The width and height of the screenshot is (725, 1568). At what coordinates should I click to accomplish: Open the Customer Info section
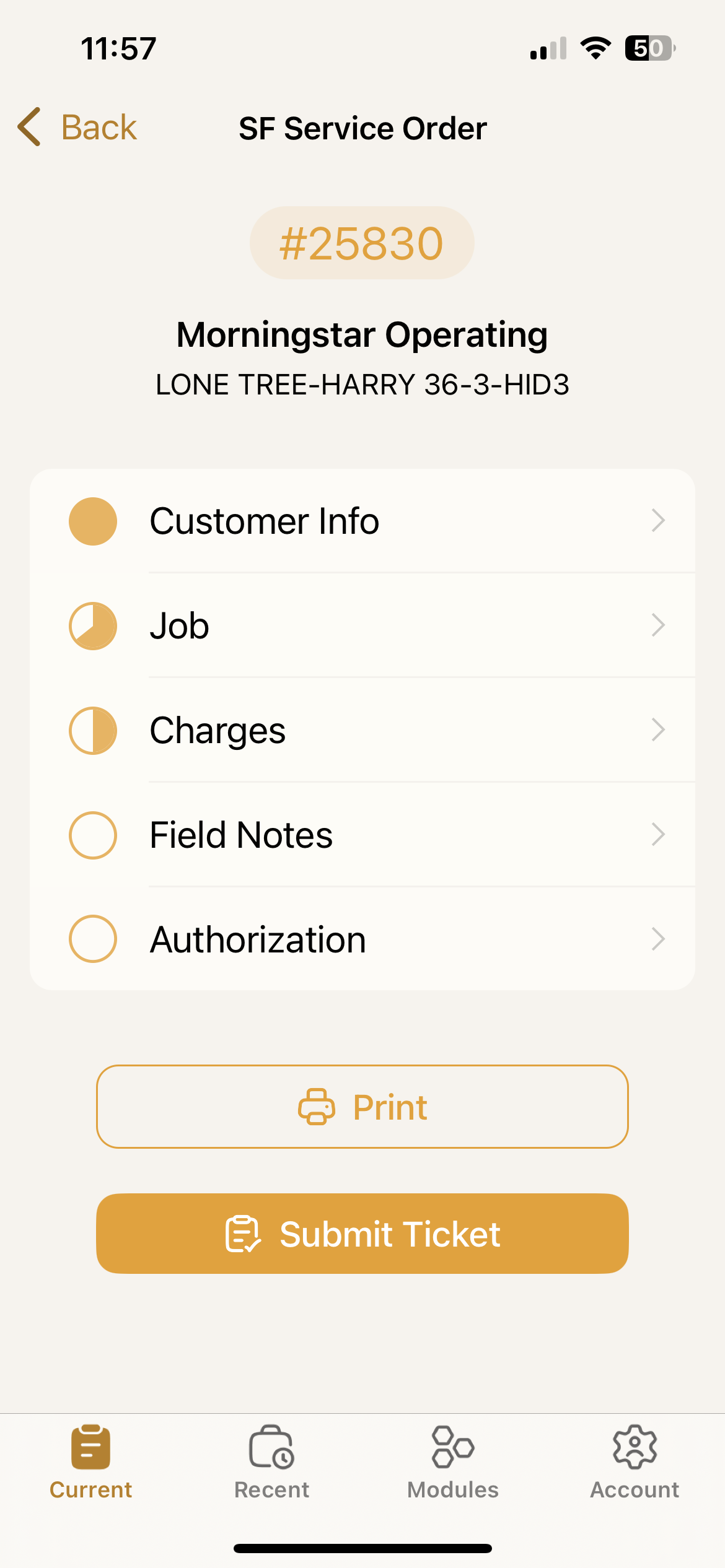(x=362, y=521)
